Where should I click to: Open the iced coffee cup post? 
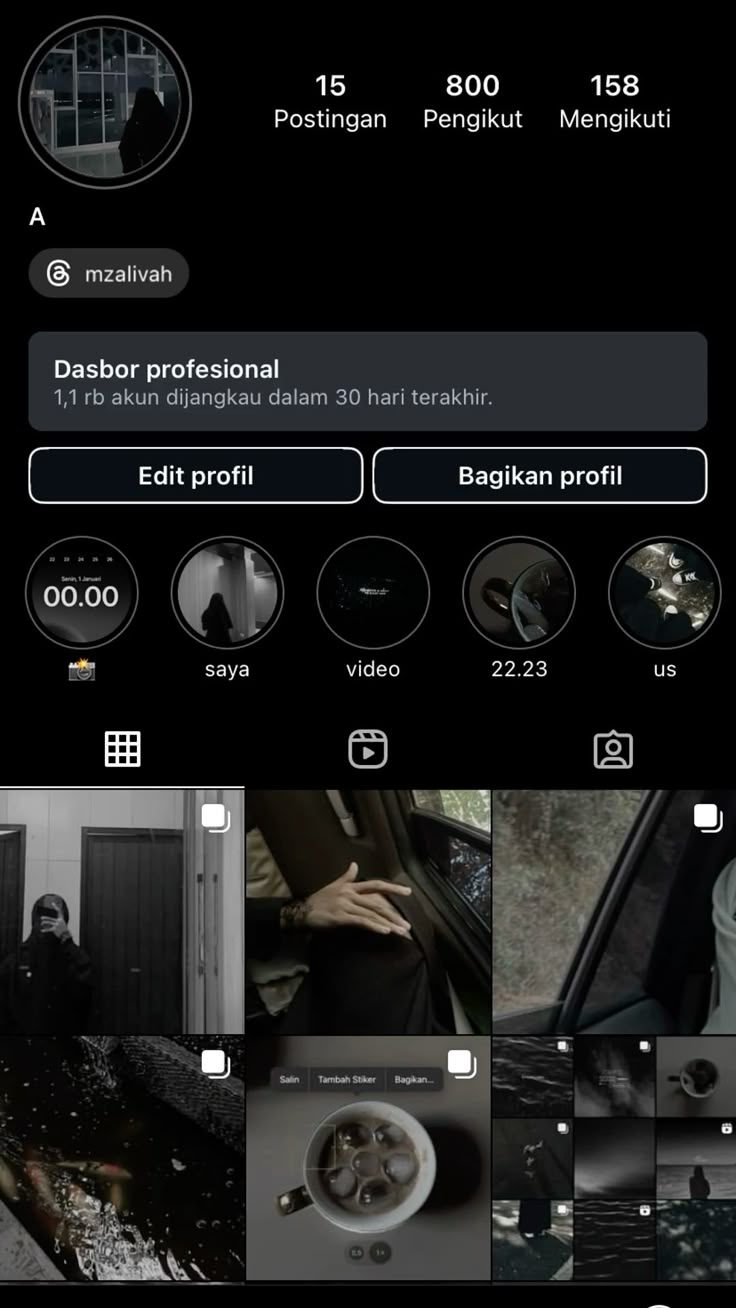(368, 1158)
